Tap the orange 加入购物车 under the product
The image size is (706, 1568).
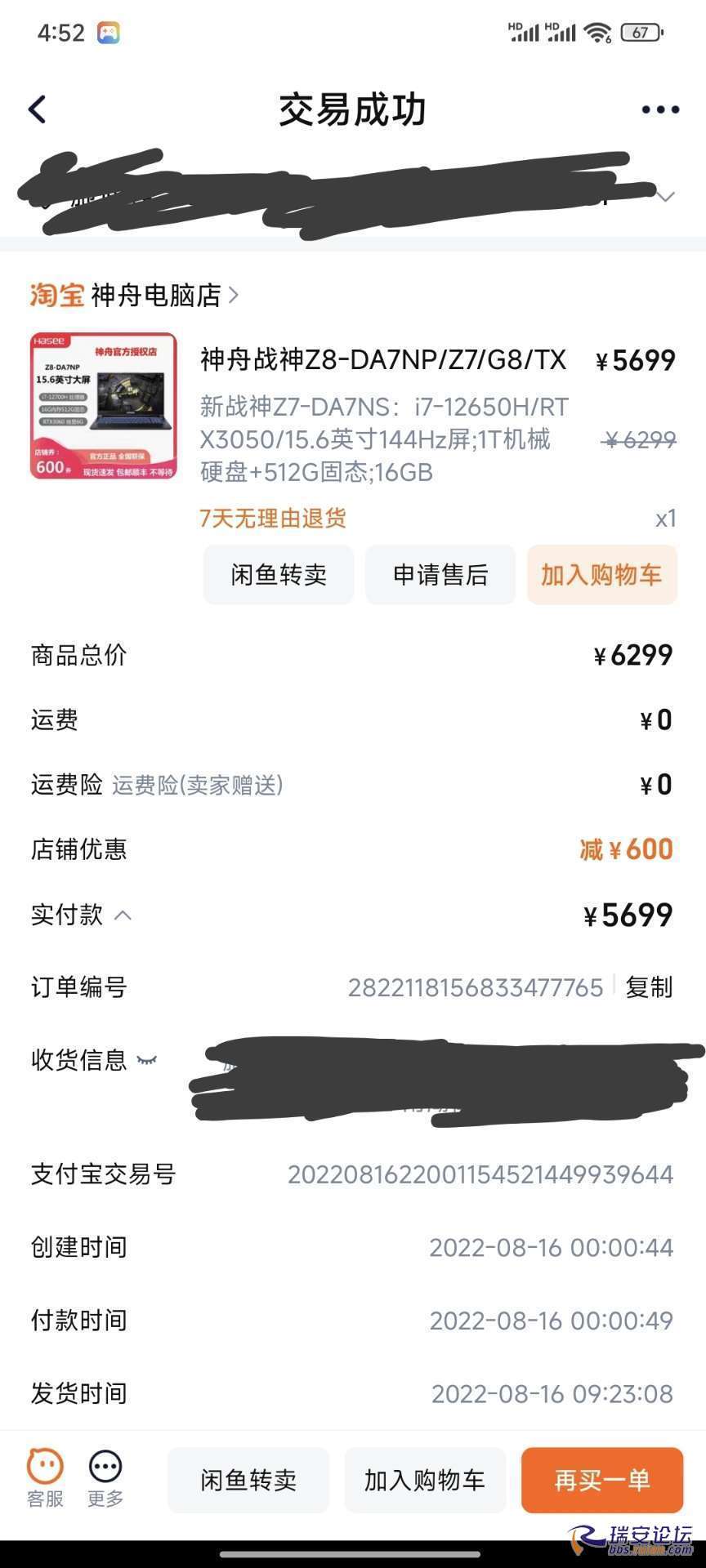pyautogui.click(x=601, y=575)
